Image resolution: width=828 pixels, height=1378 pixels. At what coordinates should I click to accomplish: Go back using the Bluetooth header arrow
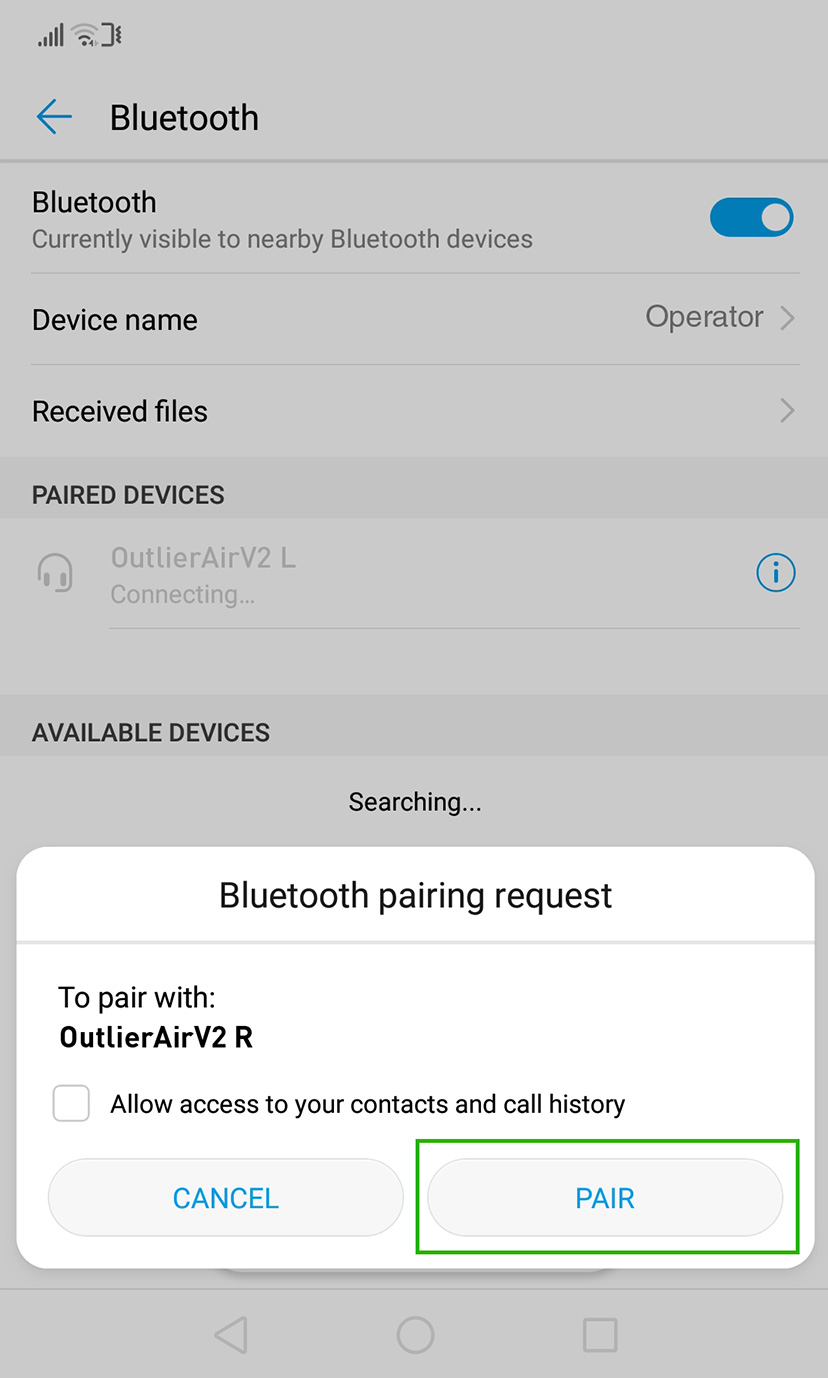(x=54, y=117)
